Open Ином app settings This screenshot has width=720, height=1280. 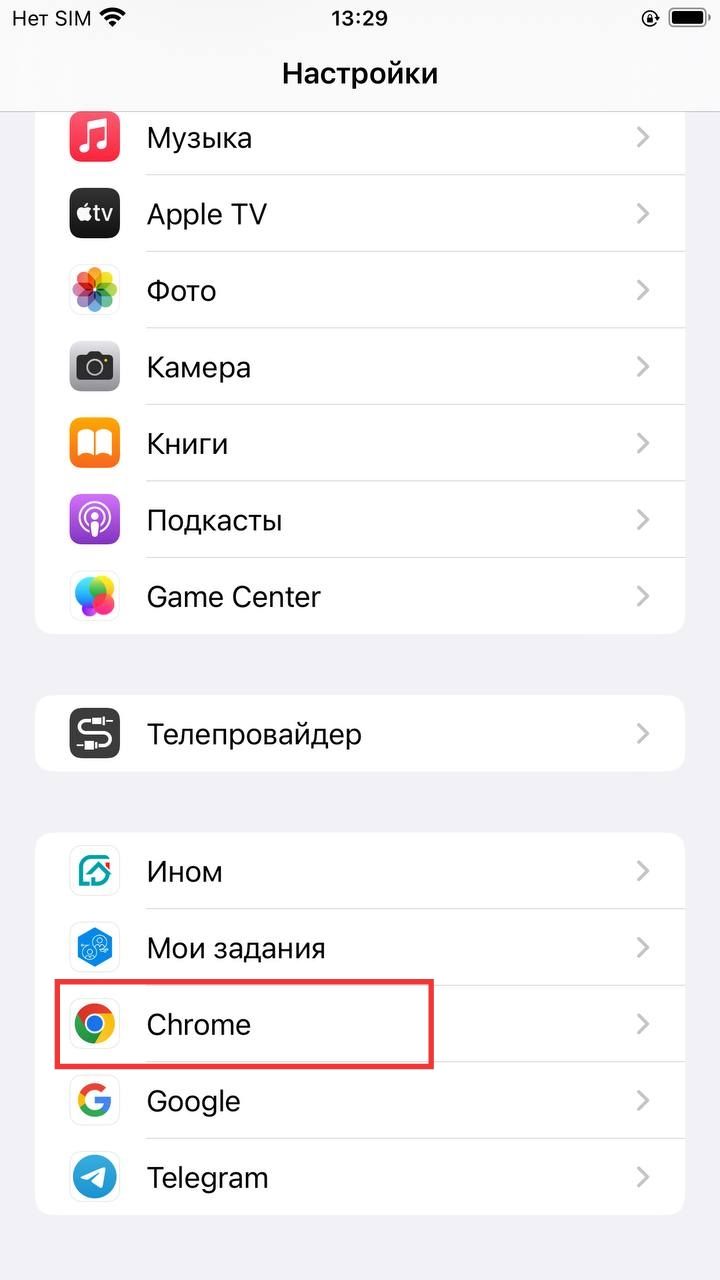(x=360, y=871)
